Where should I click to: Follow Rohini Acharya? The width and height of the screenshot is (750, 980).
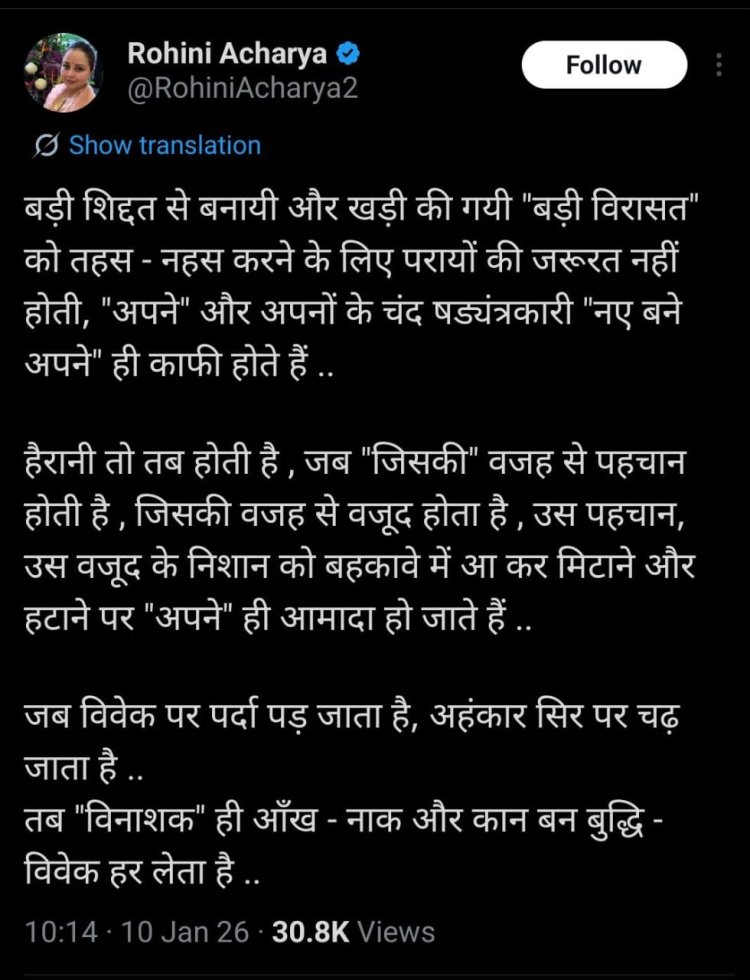tap(603, 65)
